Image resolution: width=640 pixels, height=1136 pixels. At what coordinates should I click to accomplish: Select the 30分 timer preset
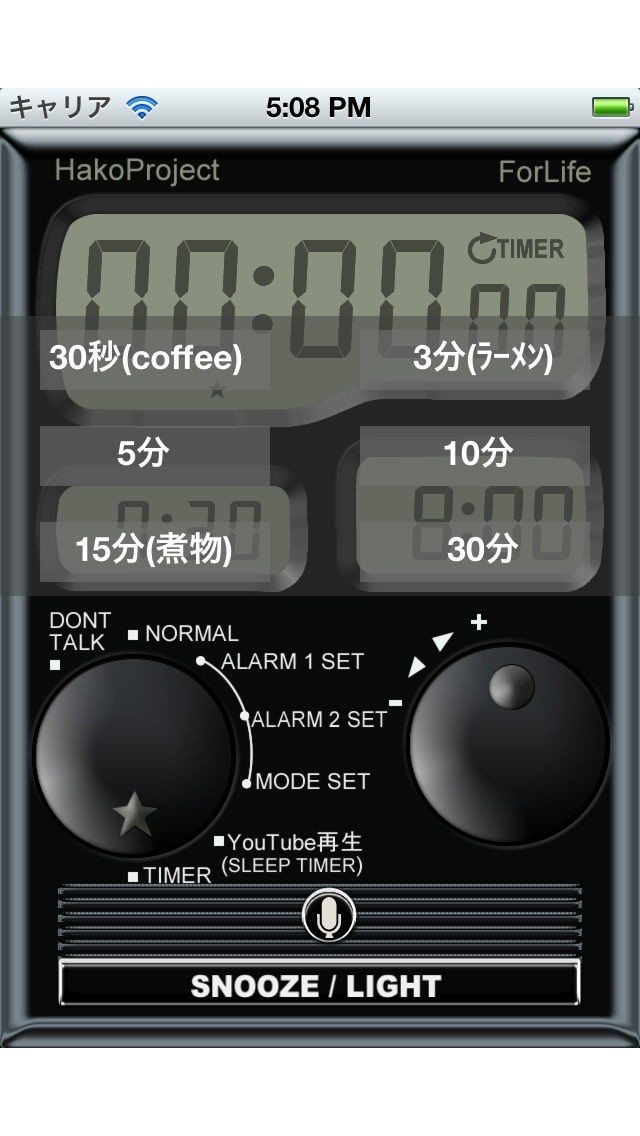[x=475, y=551]
